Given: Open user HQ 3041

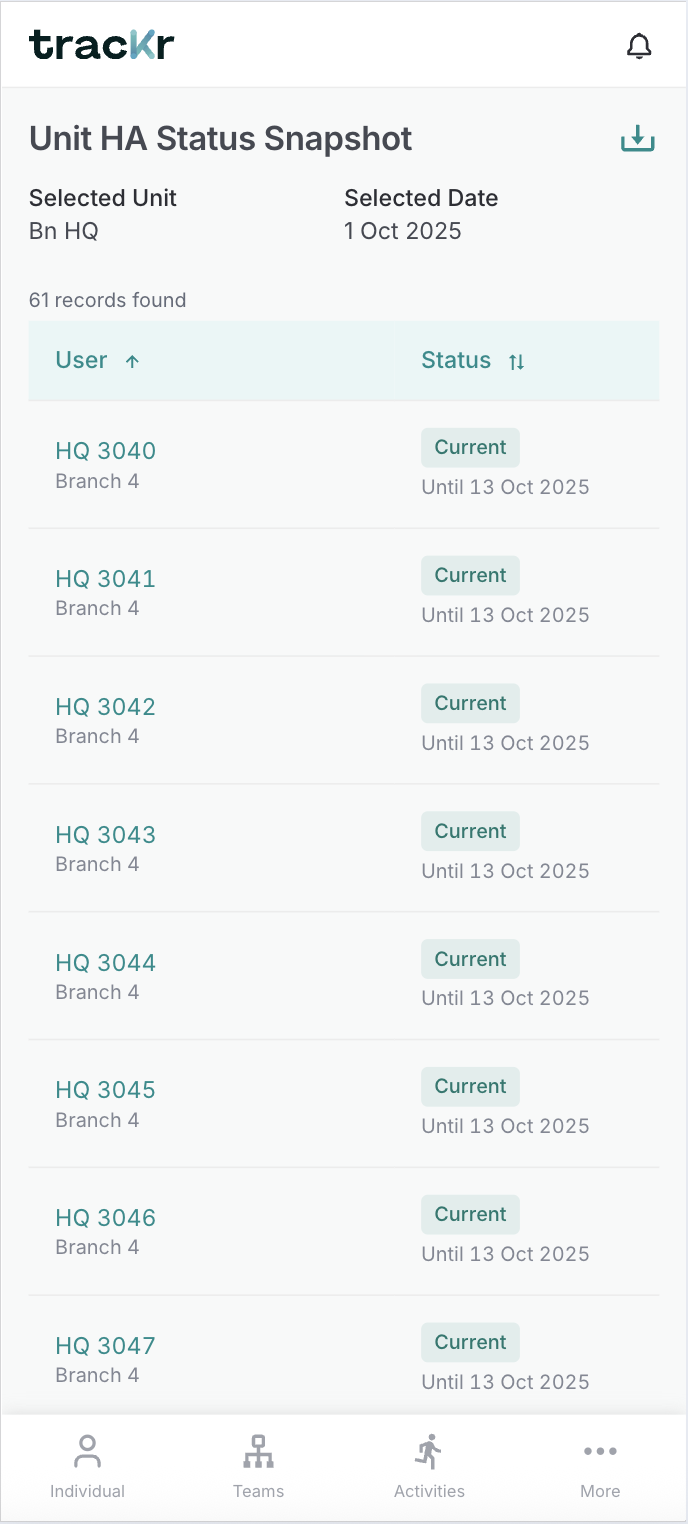Looking at the screenshot, I should click(x=105, y=579).
